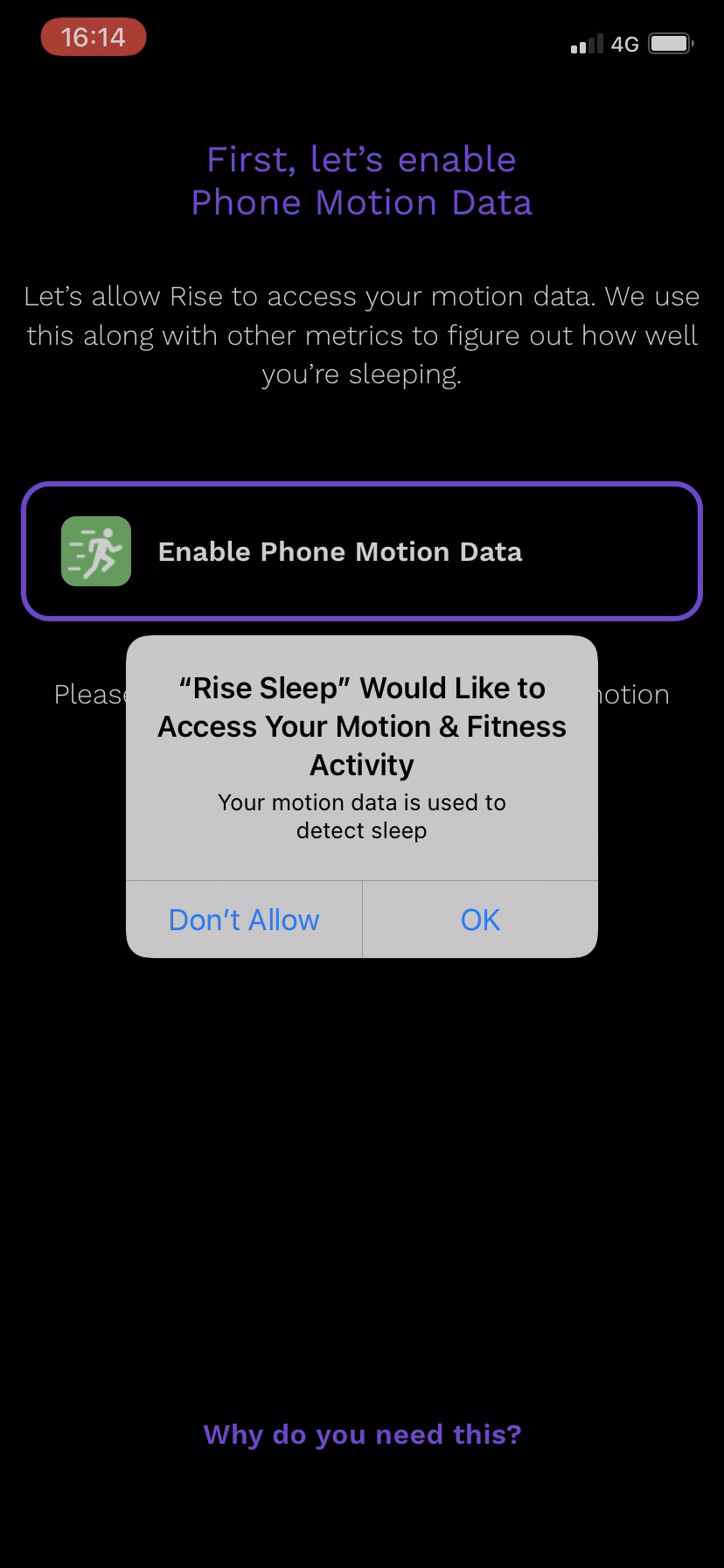The image size is (724, 1568).
Task: Tap Enable Phone Motion Data button
Action: 362,551
